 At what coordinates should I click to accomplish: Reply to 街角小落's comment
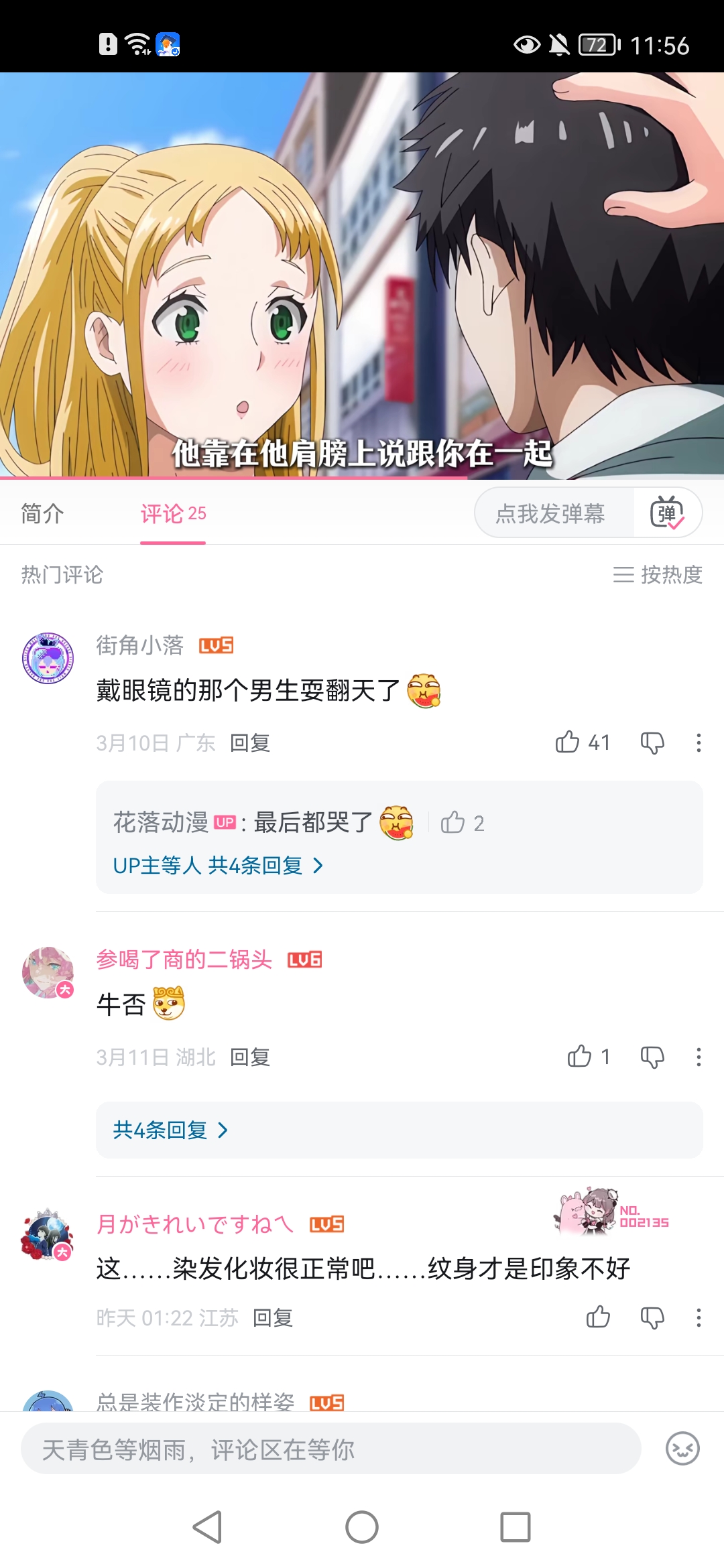tap(250, 743)
